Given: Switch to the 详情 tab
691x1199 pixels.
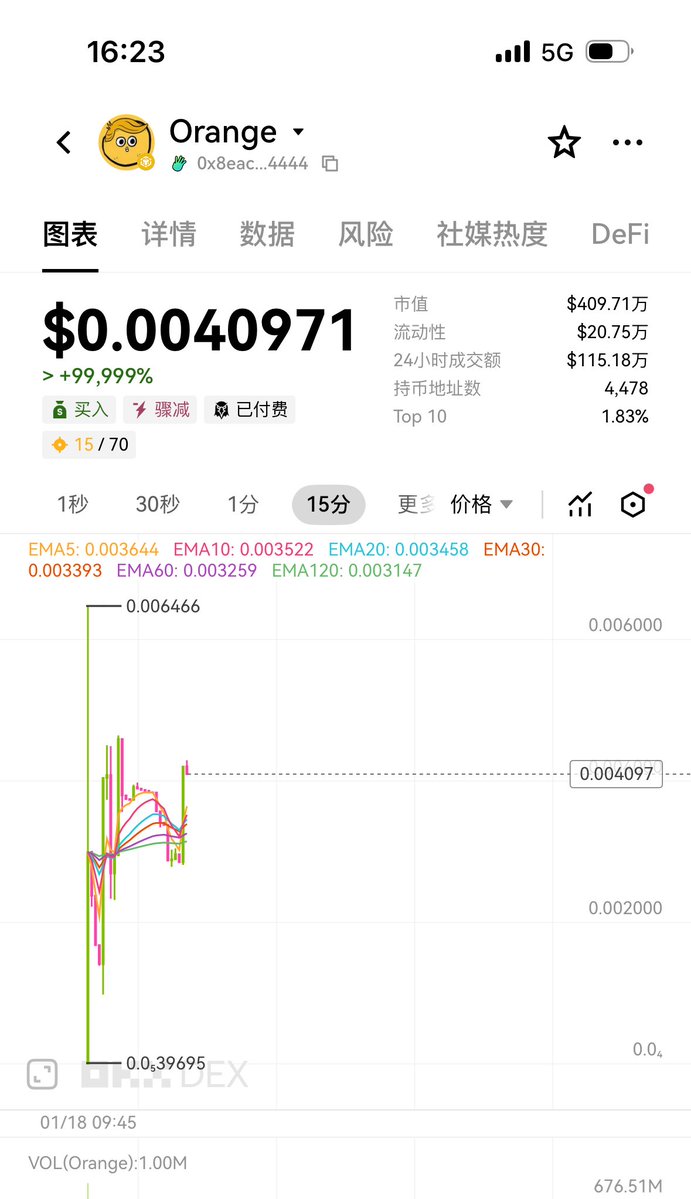Looking at the screenshot, I should coord(168,235).
